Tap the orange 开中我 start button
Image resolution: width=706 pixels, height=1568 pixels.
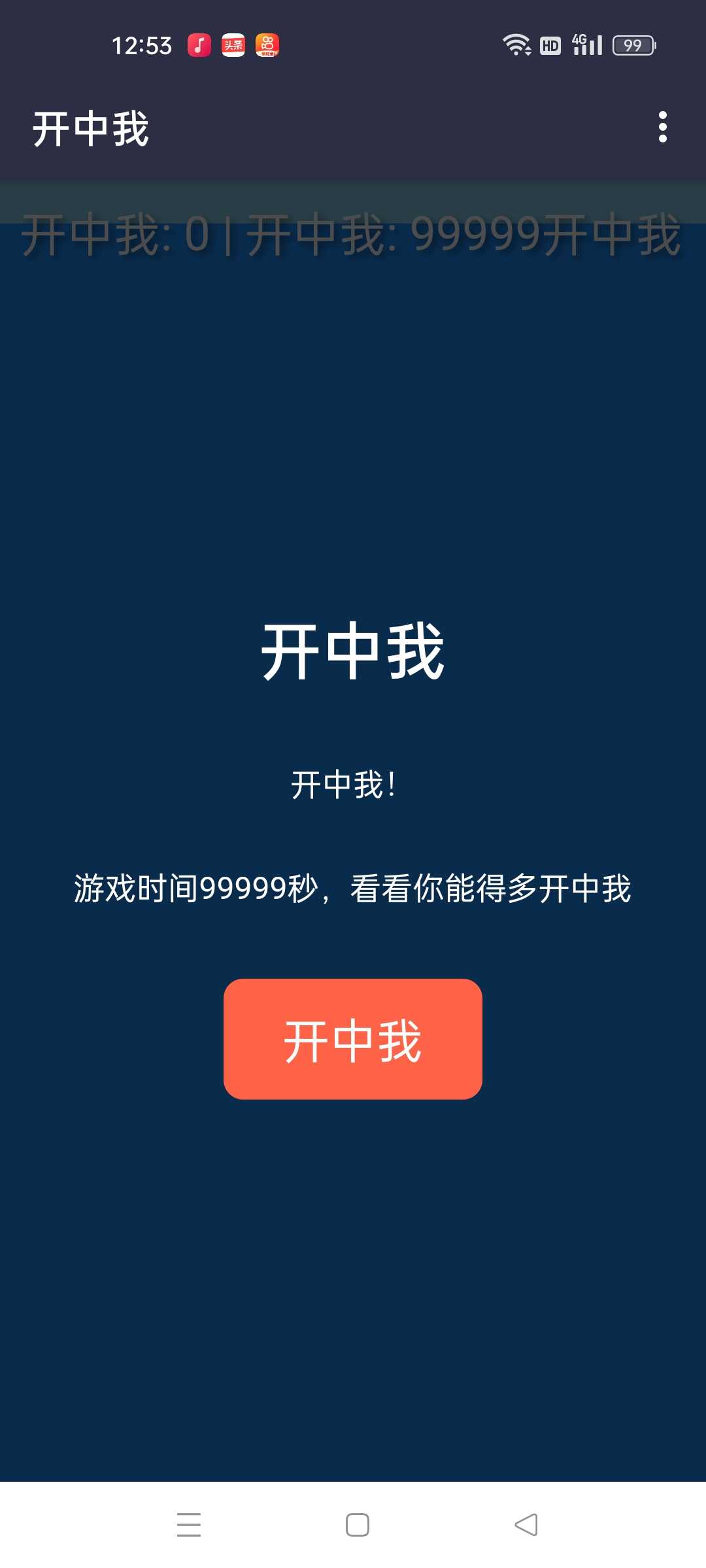pyautogui.click(x=353, y=1039)
